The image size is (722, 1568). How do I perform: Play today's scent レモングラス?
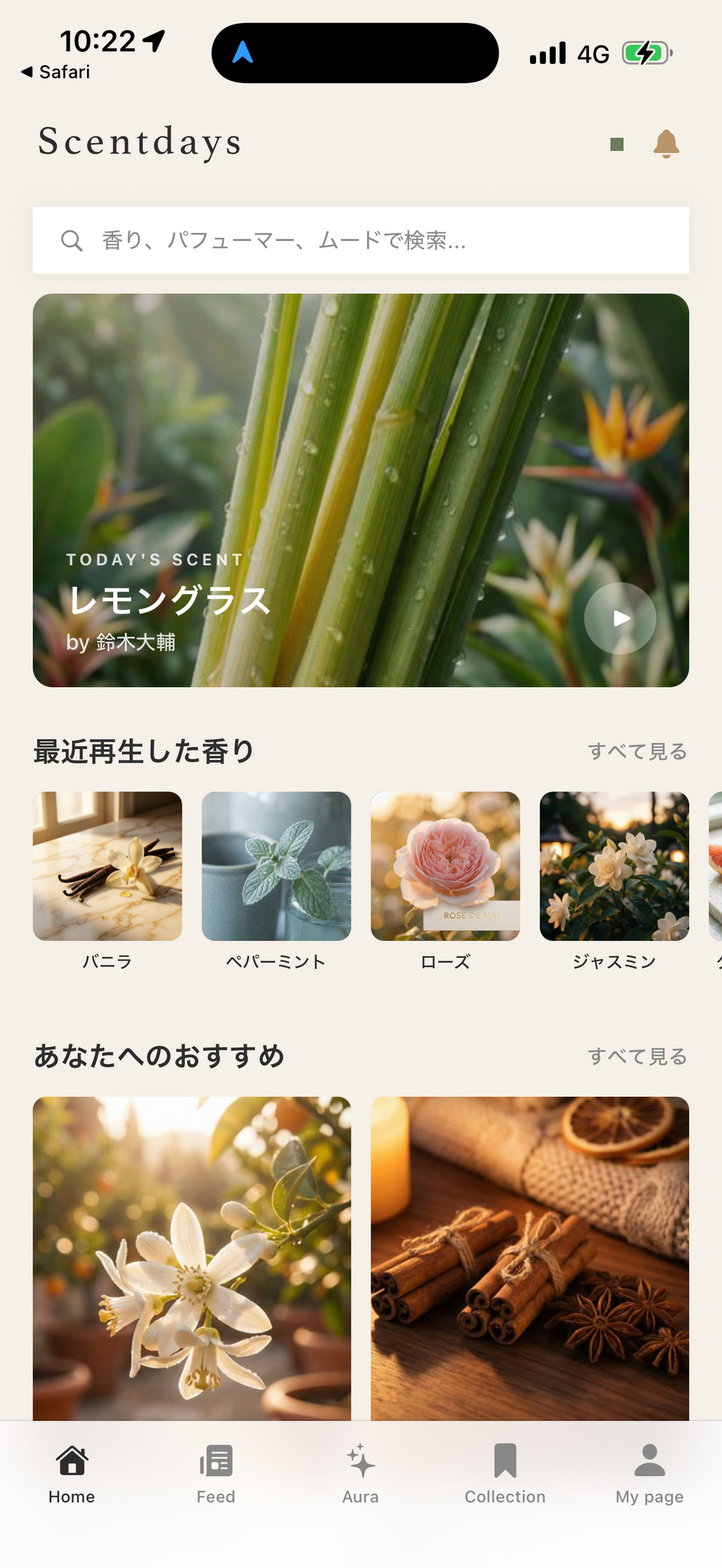point(620,618)
